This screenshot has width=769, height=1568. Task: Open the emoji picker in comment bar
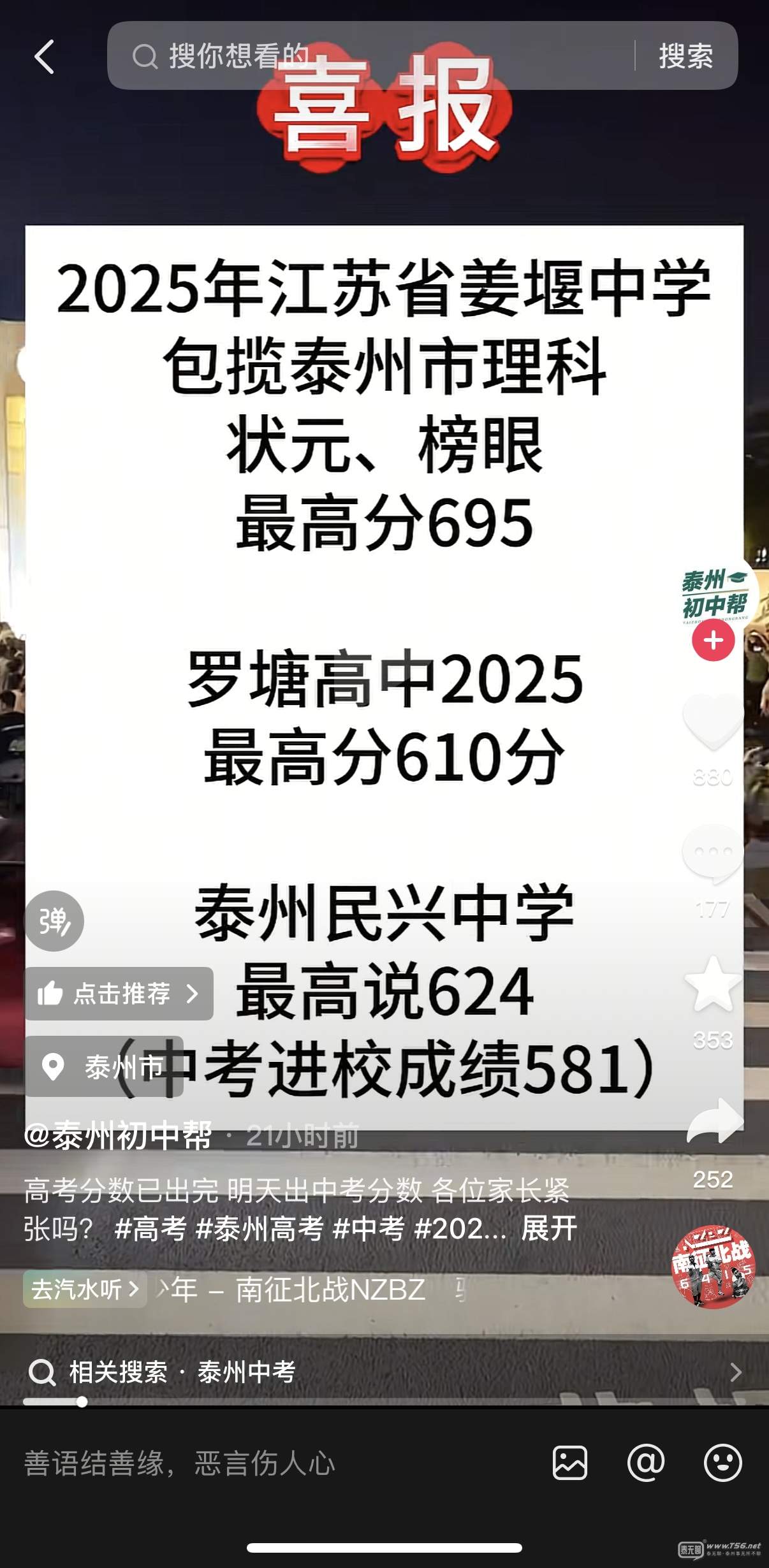722,1463
